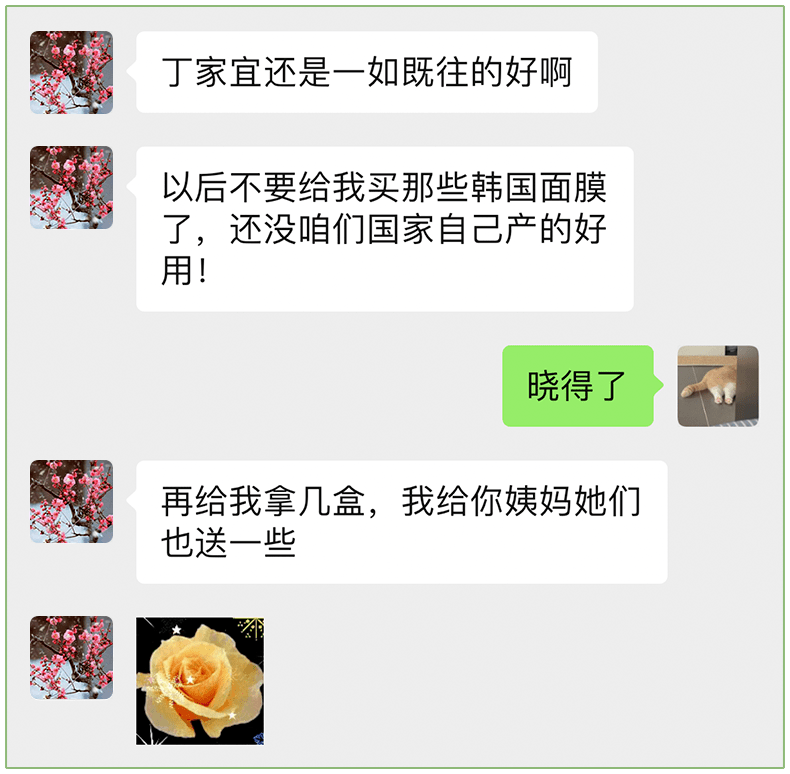Open the sender's avatar beside 丁家宜还是一如既往的好啊
790x774 pixels.
coord(71,72)
